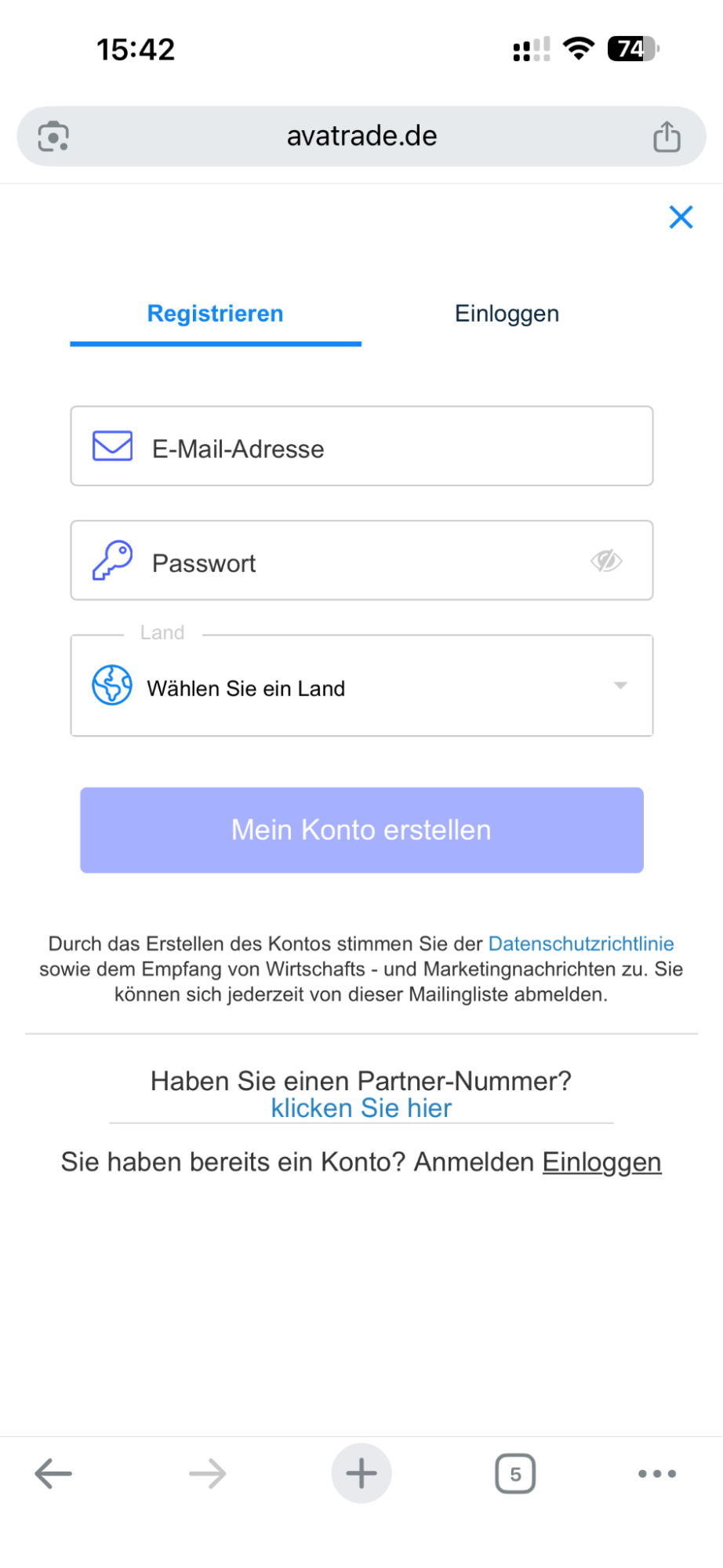Tap klicken Sie hier partner link
Screen dimensions: 723x1568
(x=361, y=1108)
